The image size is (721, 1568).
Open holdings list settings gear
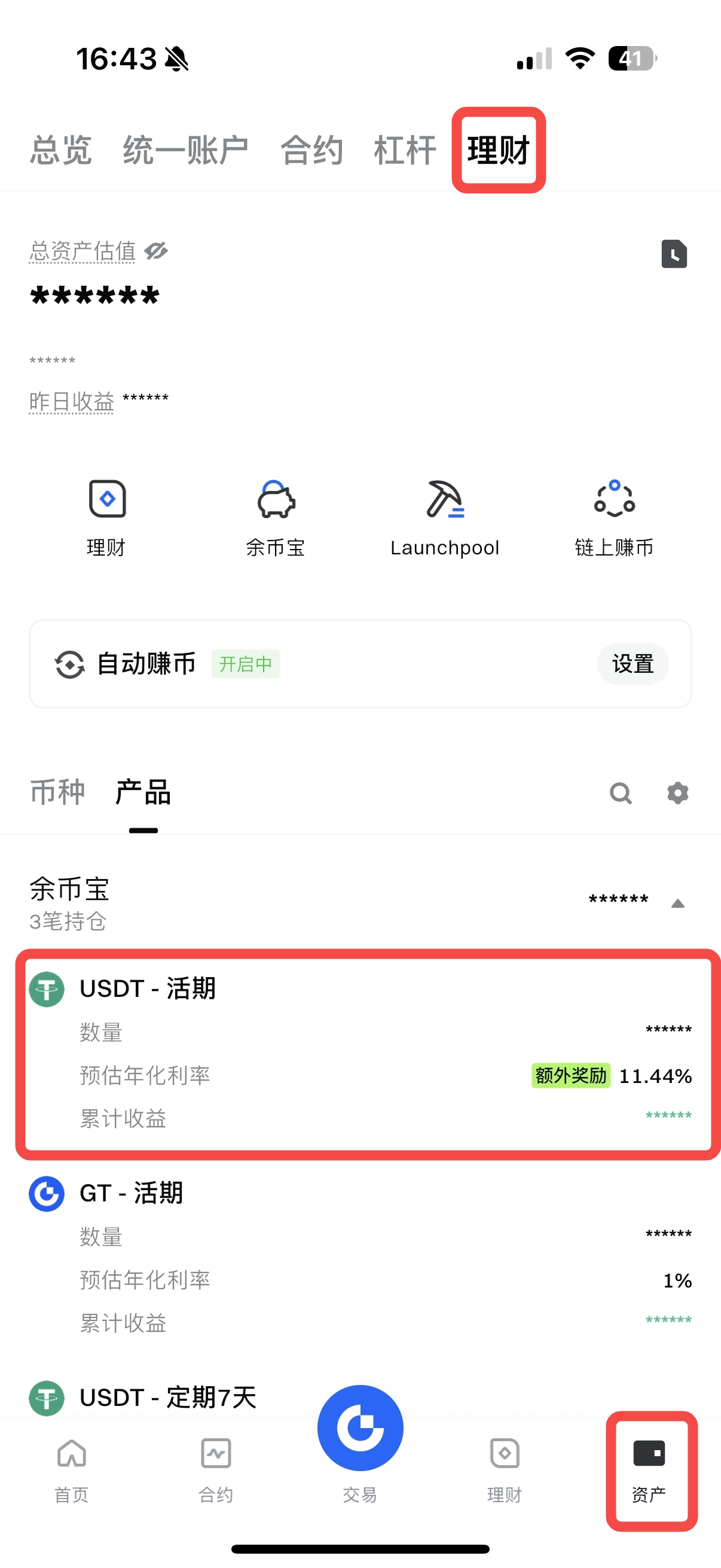[x=677, y=793]
